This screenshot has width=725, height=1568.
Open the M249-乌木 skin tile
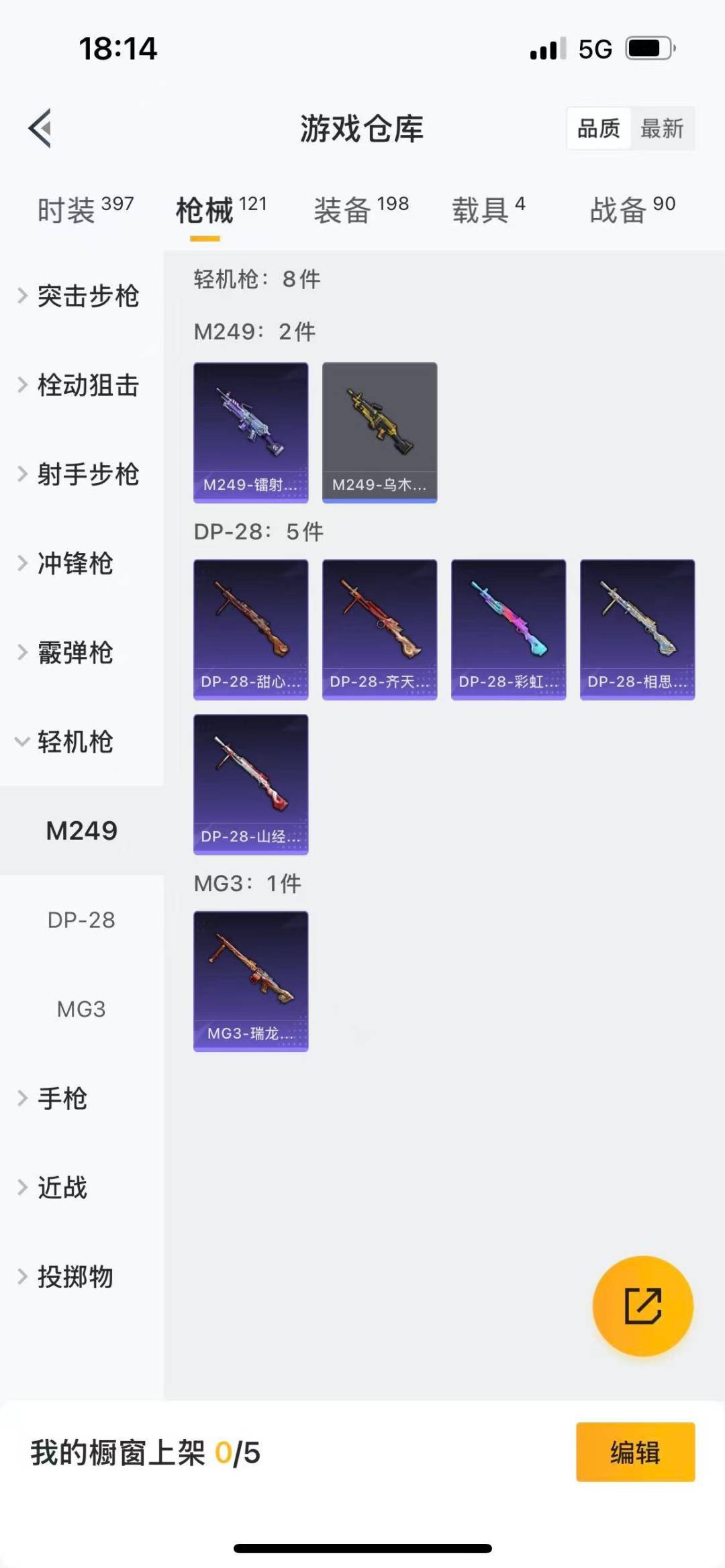[379, 432]
